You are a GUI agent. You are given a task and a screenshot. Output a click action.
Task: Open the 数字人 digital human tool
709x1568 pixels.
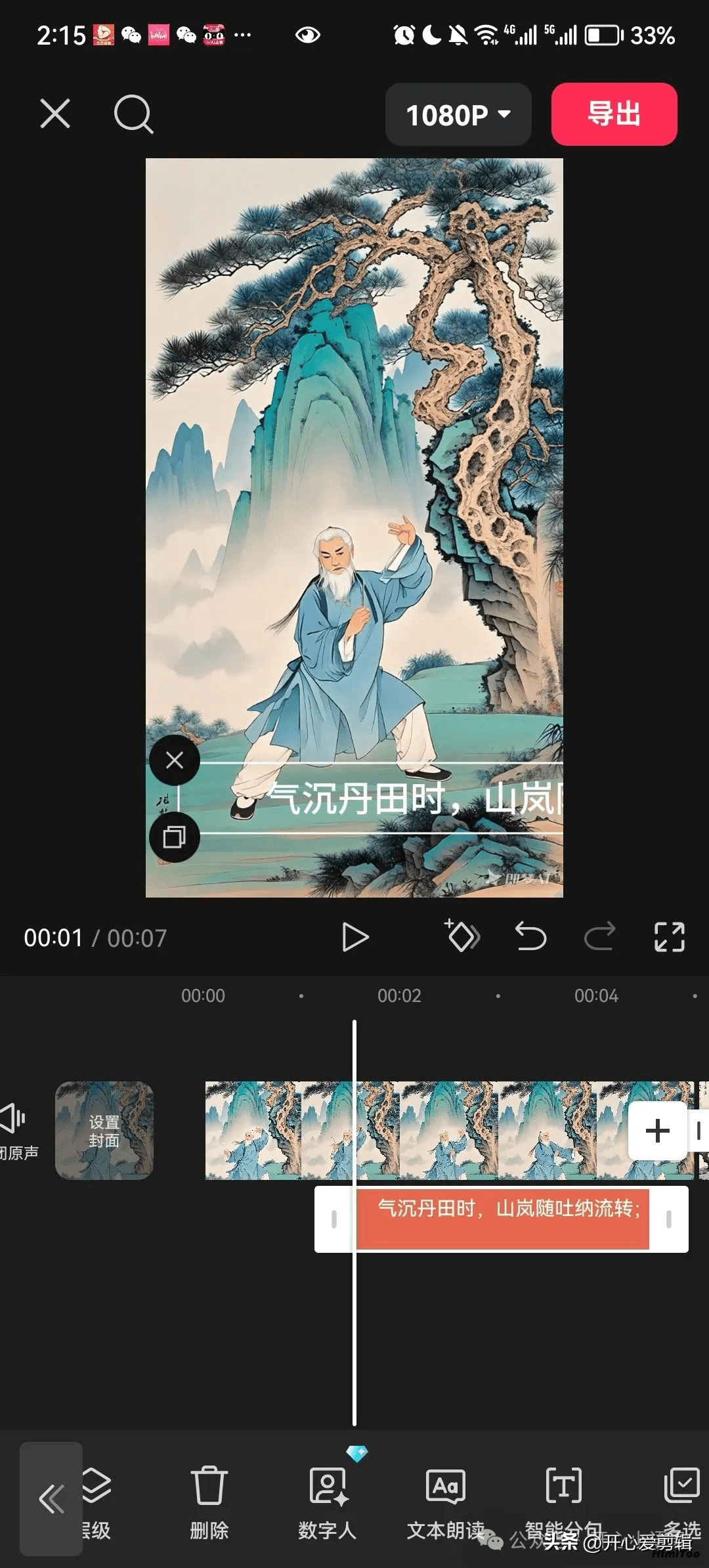tap(327, 1502)
